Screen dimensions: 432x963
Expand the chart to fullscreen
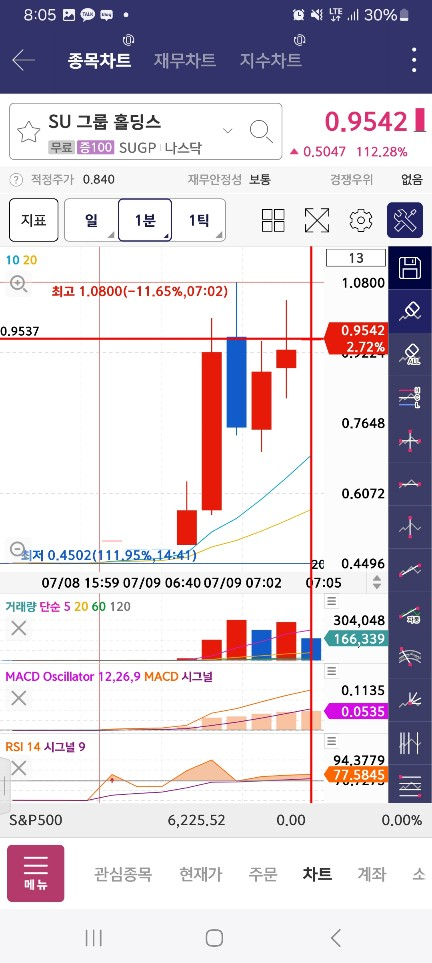(317, 220)
